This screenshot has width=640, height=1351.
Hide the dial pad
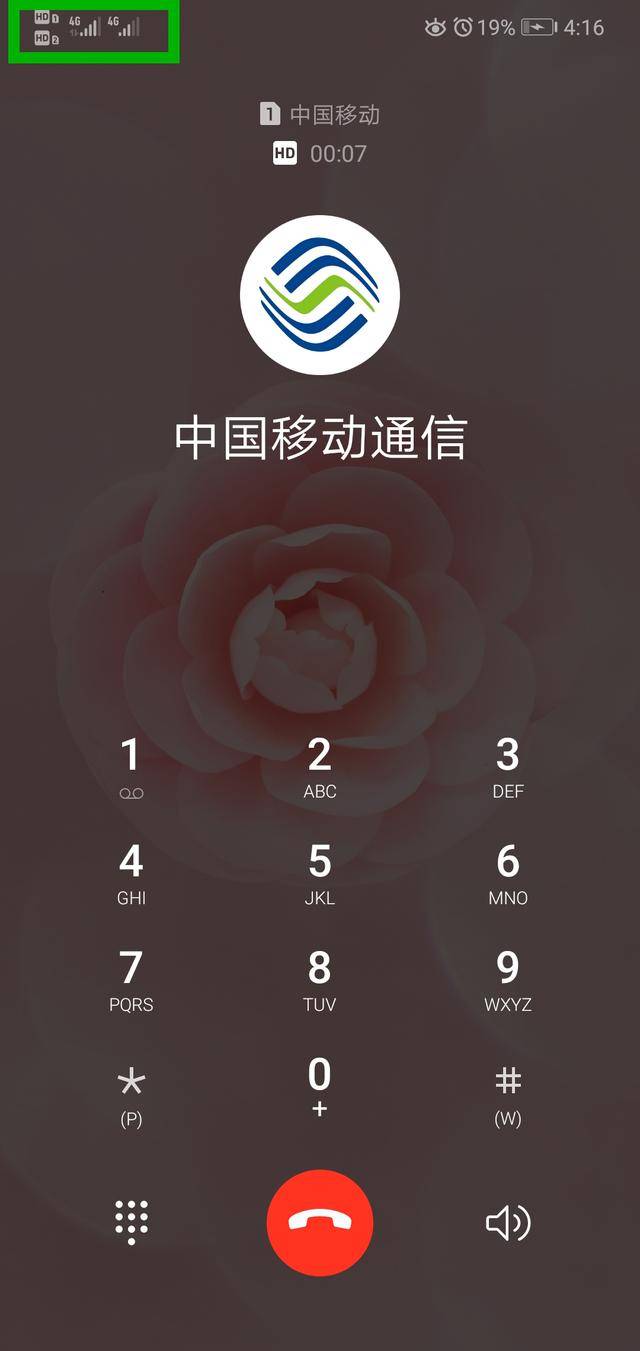click(131, 1222)
